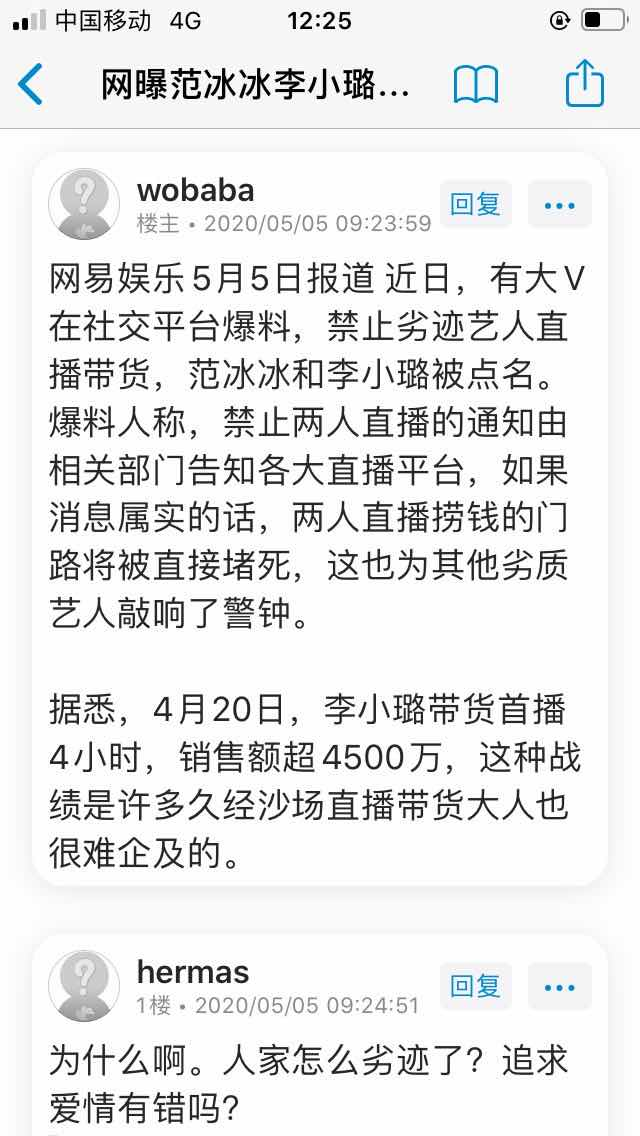Image resolution: width=640 pixels, height=1136 pixels.
Task: Go back using the top-left arrow
Action: [31, 84]
